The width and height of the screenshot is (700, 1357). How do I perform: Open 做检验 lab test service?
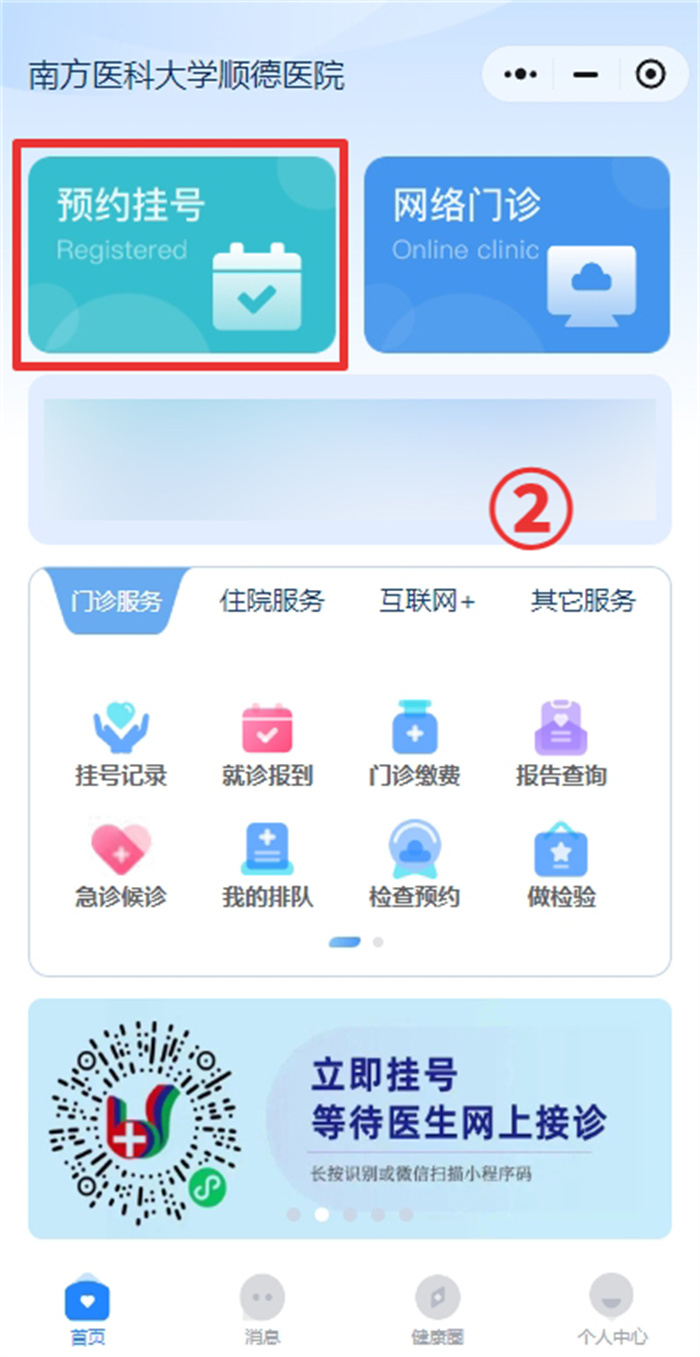click(x=561, y=865)
